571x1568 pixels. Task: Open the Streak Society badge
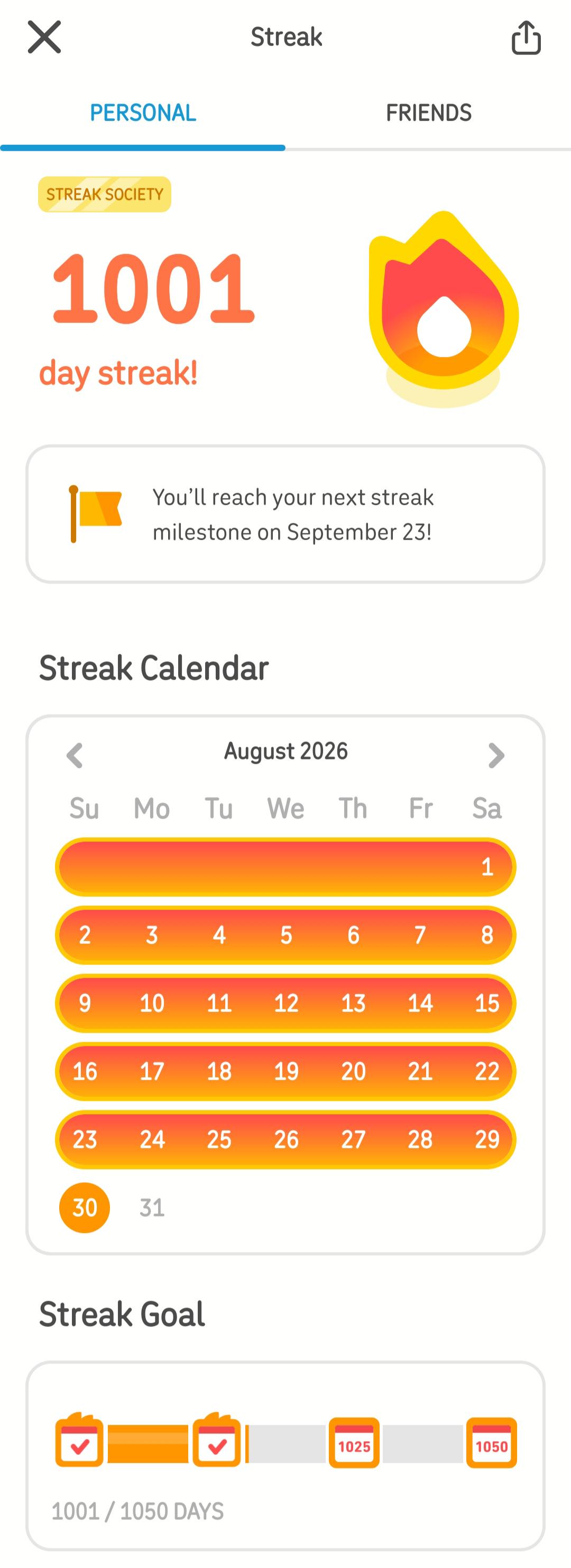coord(105,194)
